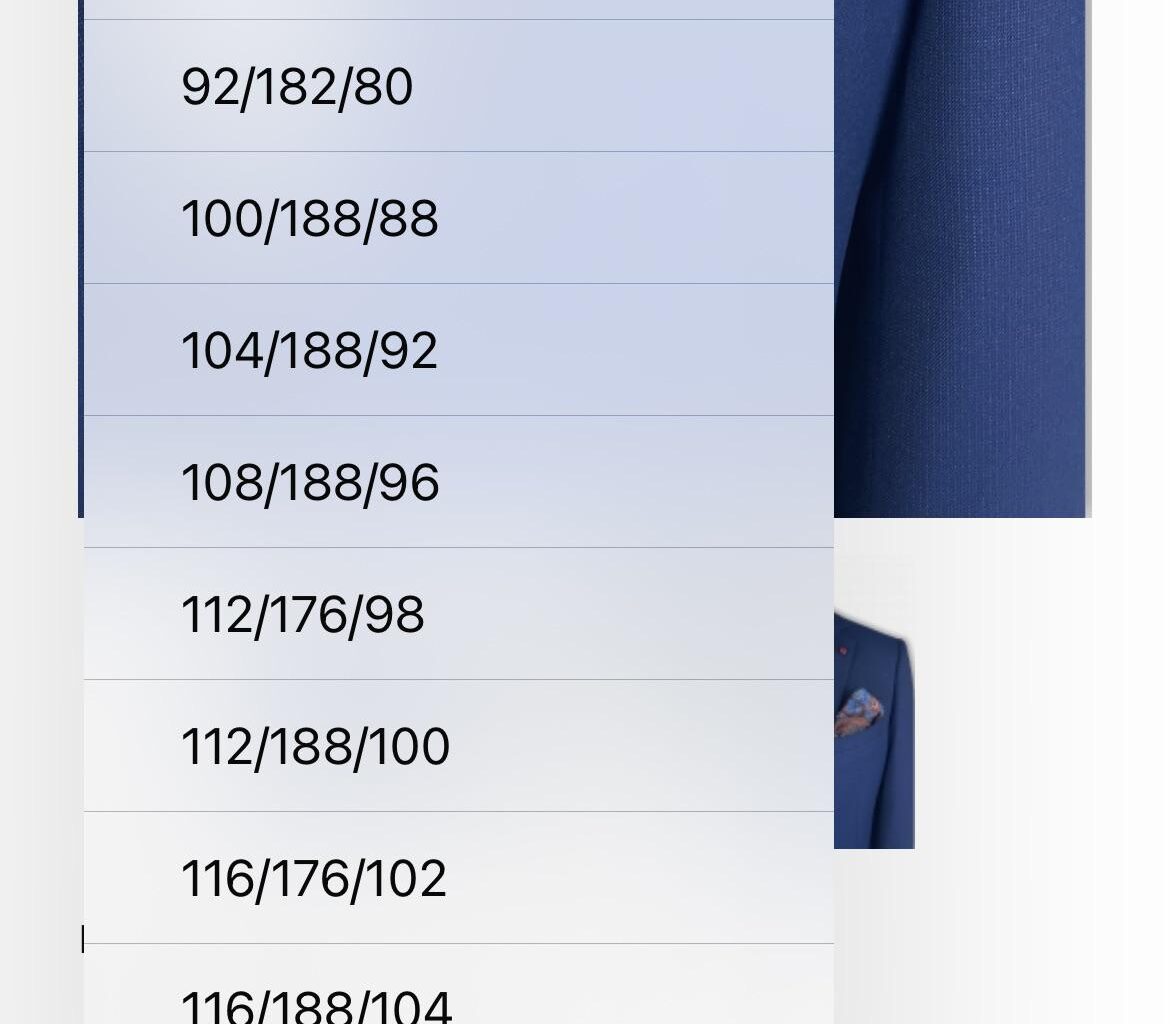Select the 108/188/96 option
The height and width of the screenshot is (1024, 1170).
pyautogui.click(x=310, y=483)
